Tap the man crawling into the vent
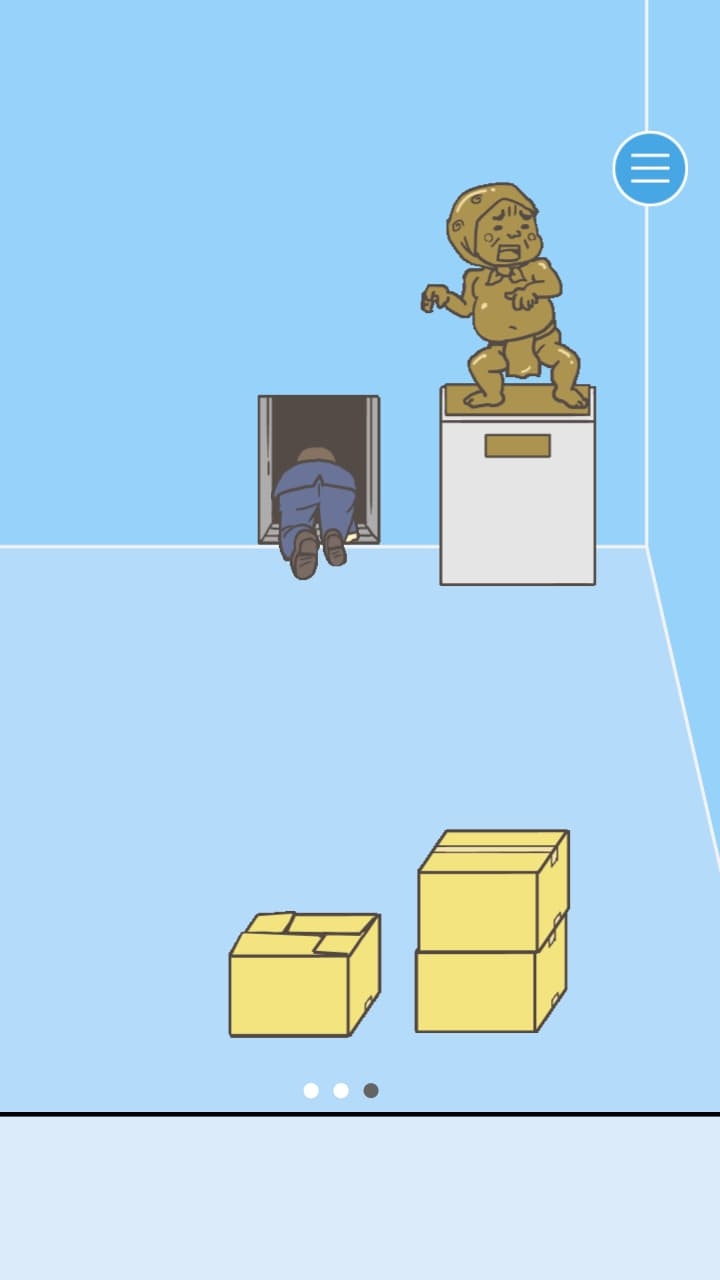The width and height of the screenshot is (720, 1280). pyautogui.click(x=315, y=505)
